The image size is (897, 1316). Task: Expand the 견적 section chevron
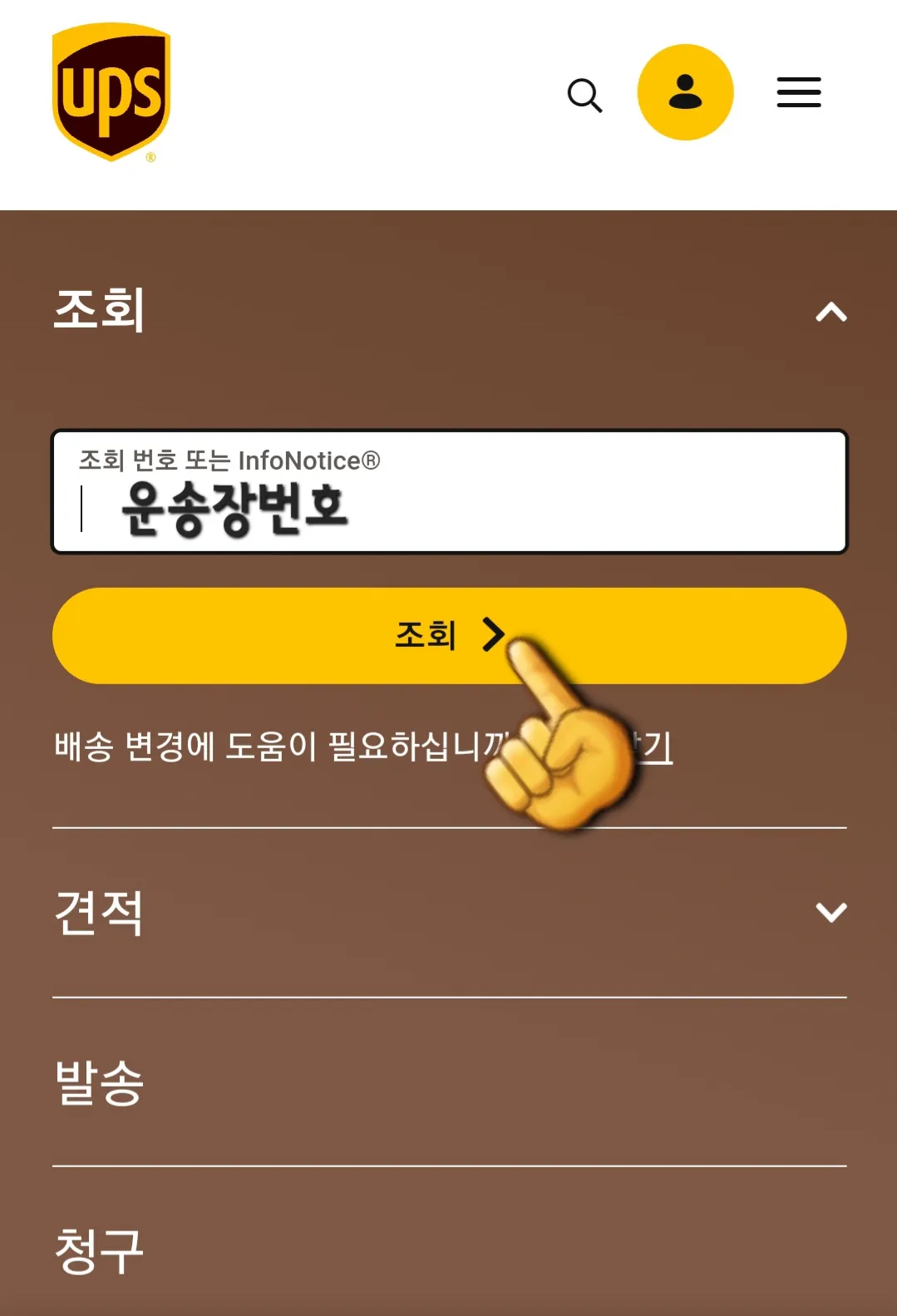coord(830,912)
